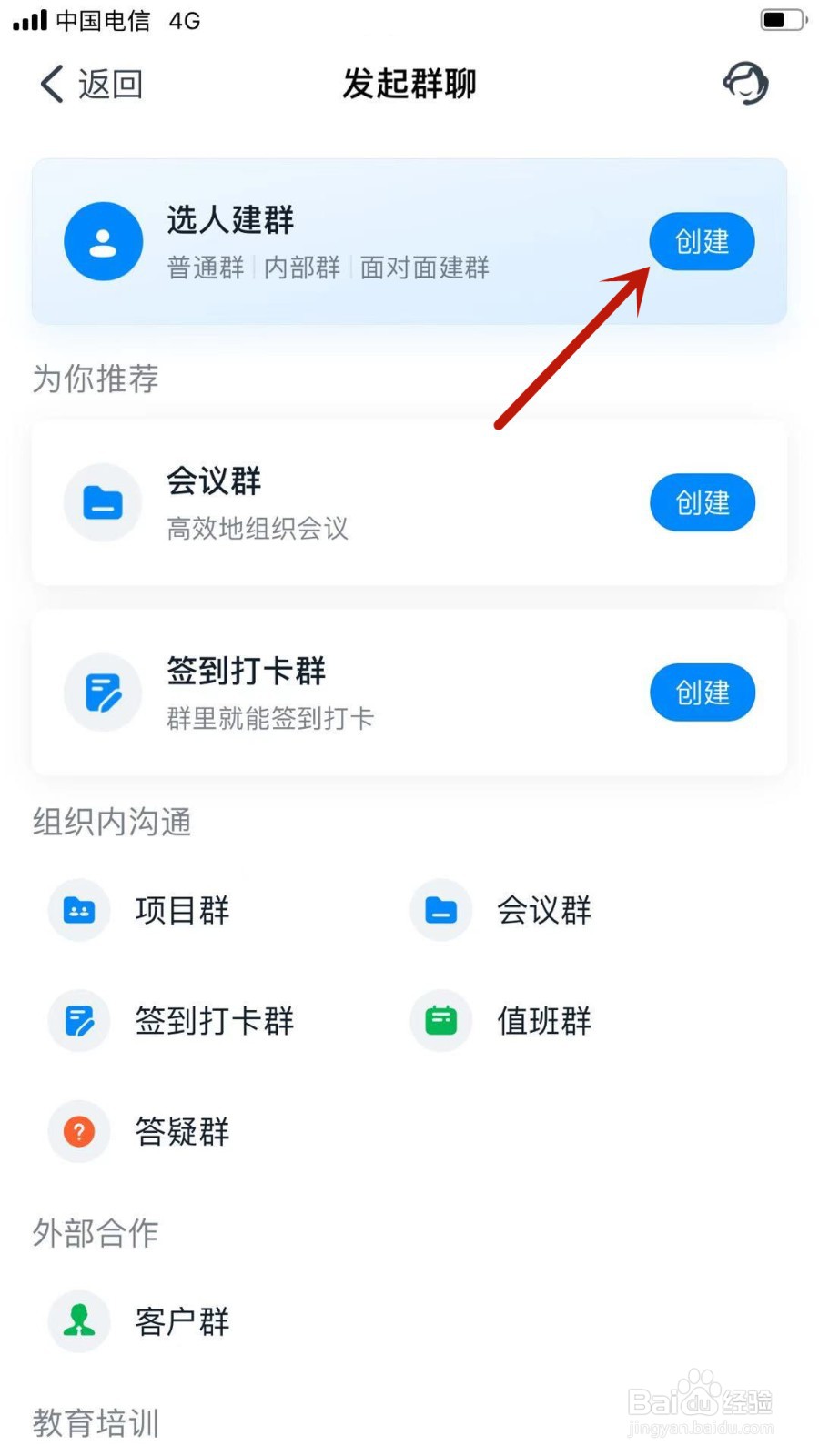This screenshot has height=1456, width=819.
Task: Click the 返回 text label
Action: click(111, 83)
